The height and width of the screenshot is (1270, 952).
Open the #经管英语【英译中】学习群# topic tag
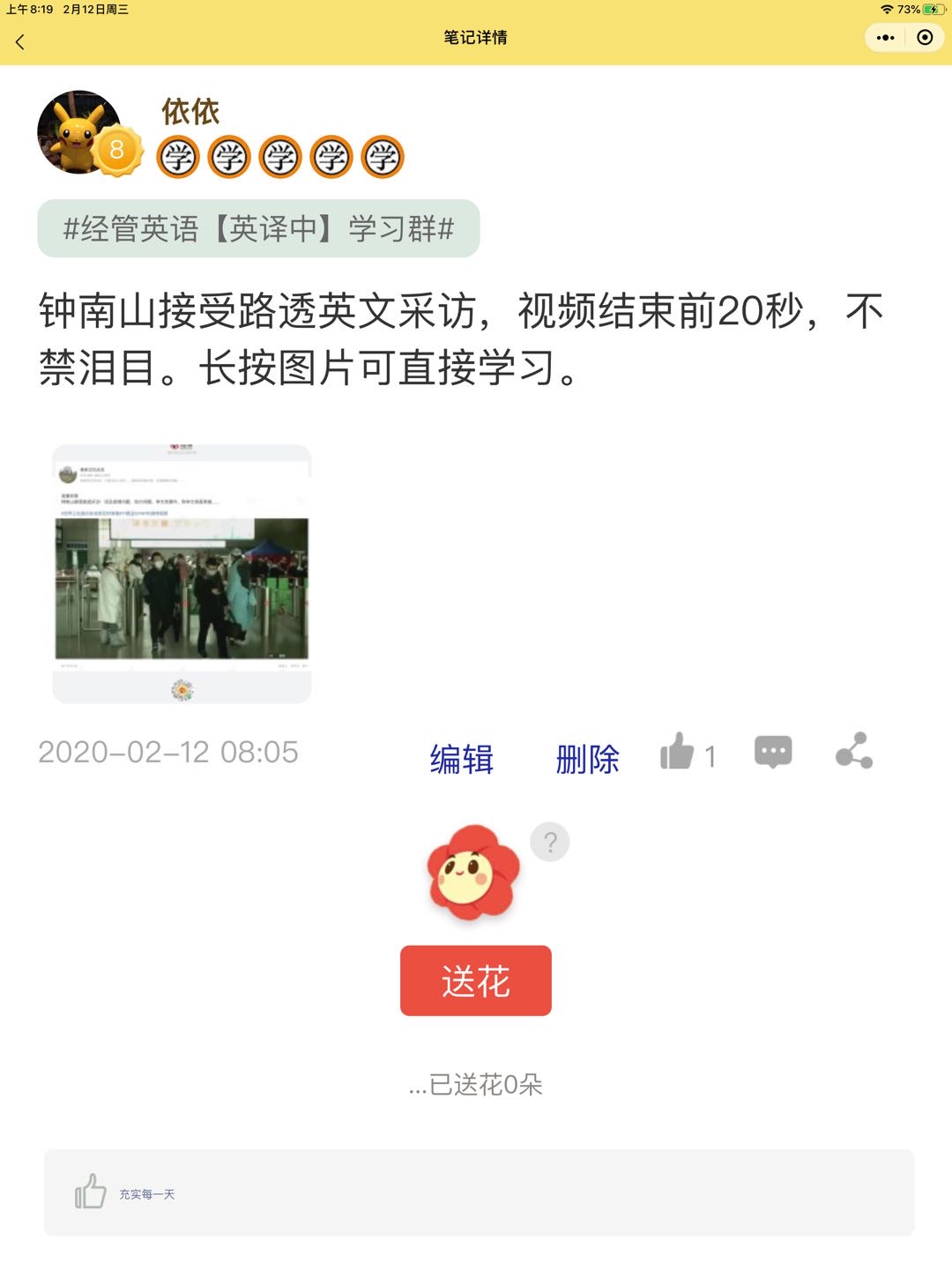(258, 229)
